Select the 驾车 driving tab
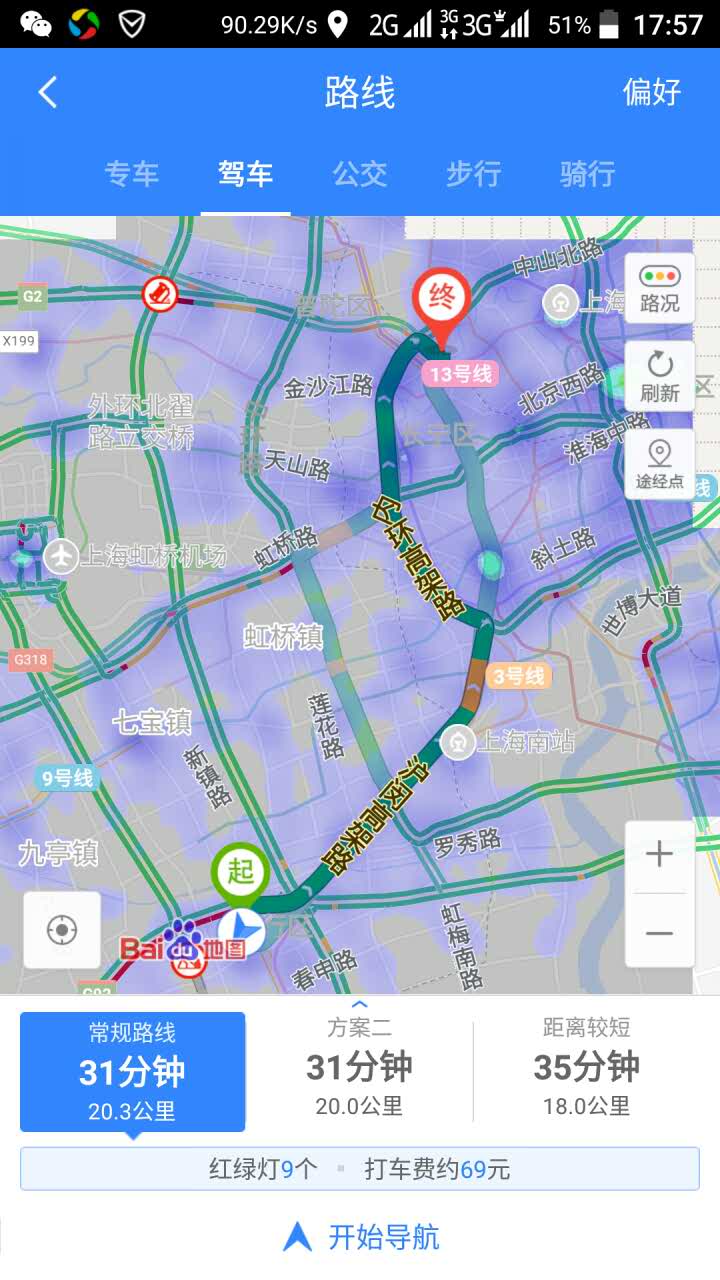The image size is (720, 1280). 245,174
